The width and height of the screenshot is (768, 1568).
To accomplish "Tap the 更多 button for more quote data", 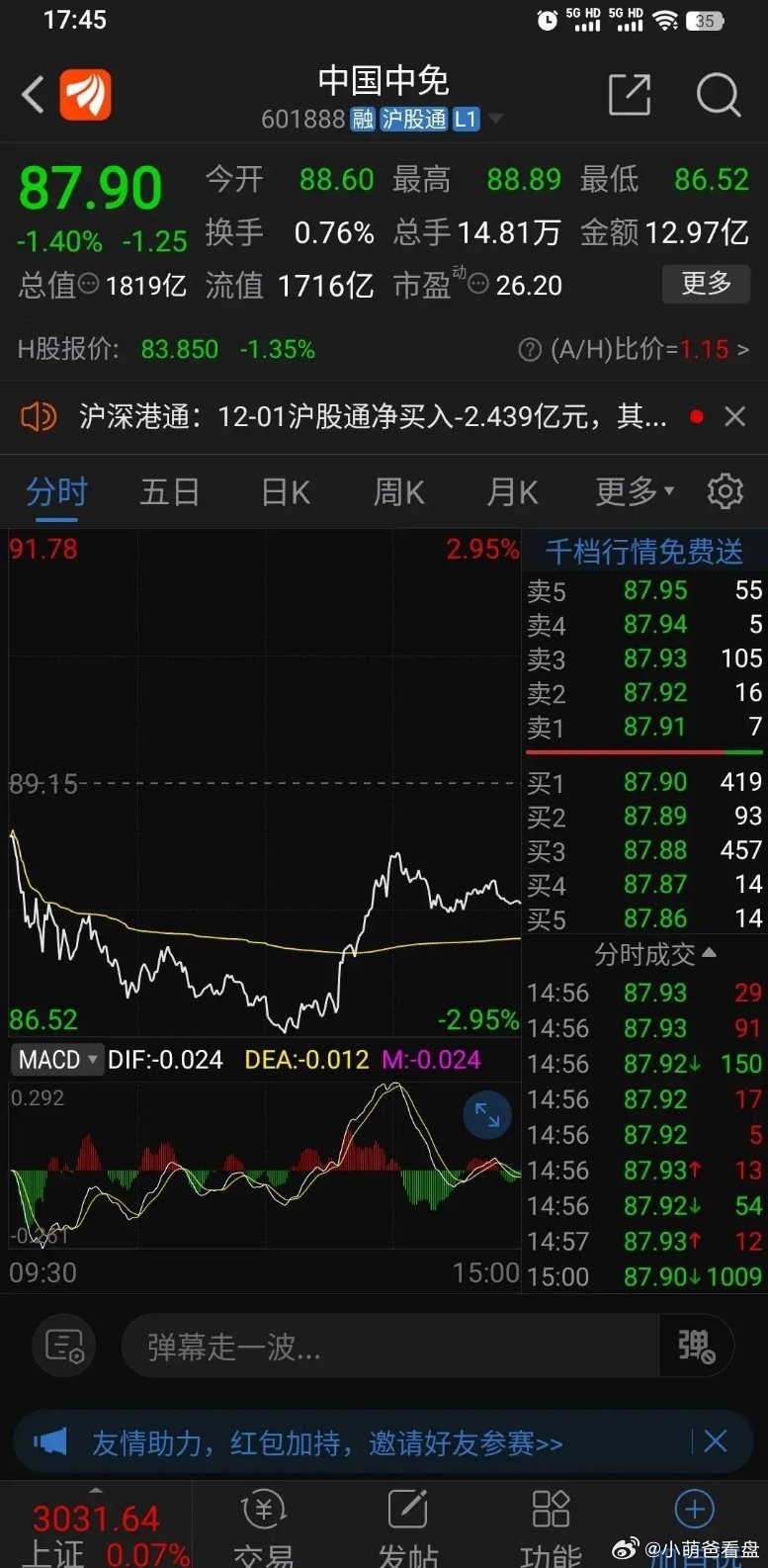I will pos(707,284).
